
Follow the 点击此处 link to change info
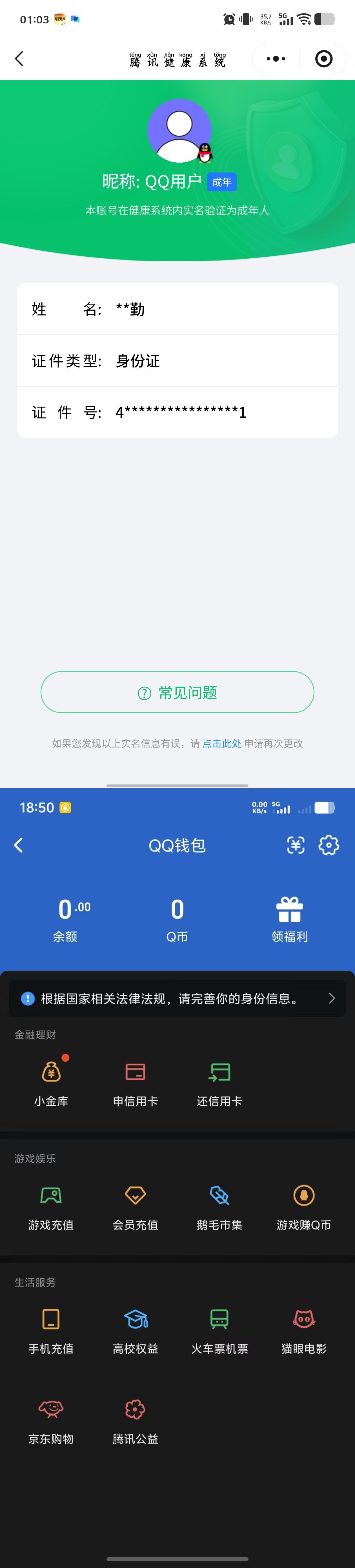coord(222,743)
